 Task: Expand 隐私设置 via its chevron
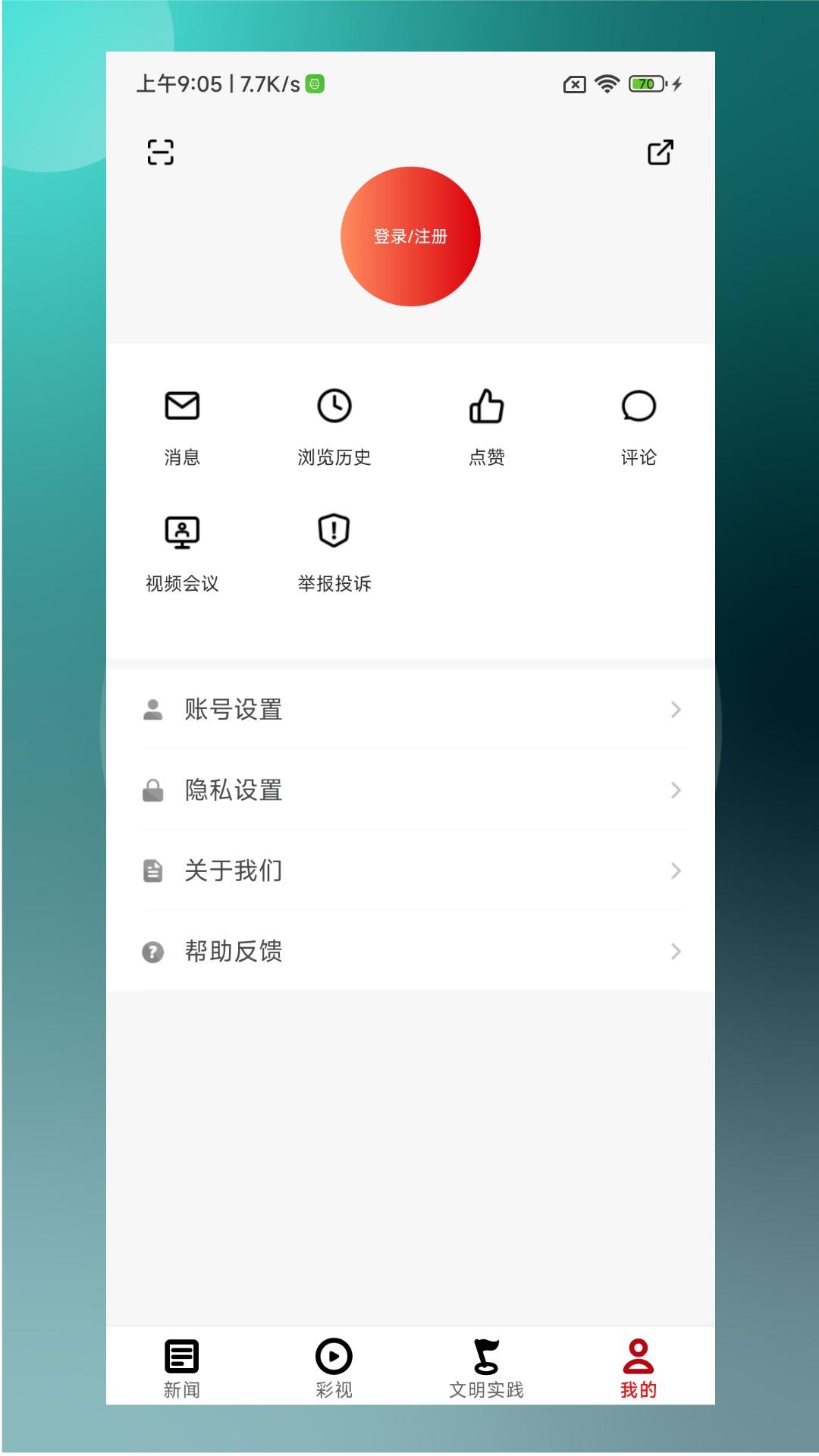coord(676,791)
